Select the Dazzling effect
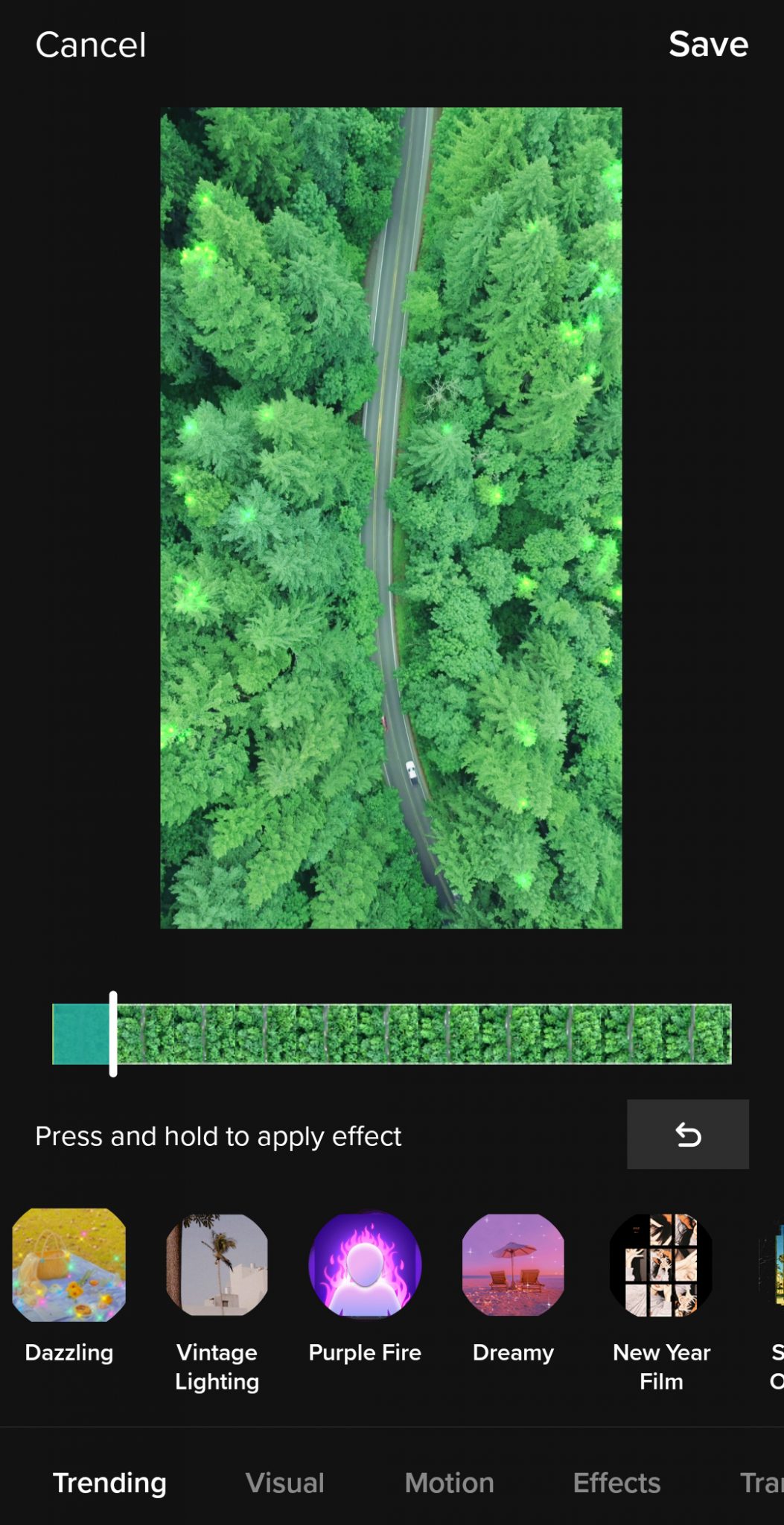This screenshot has width=784, height=1525. pos(69,1265)
